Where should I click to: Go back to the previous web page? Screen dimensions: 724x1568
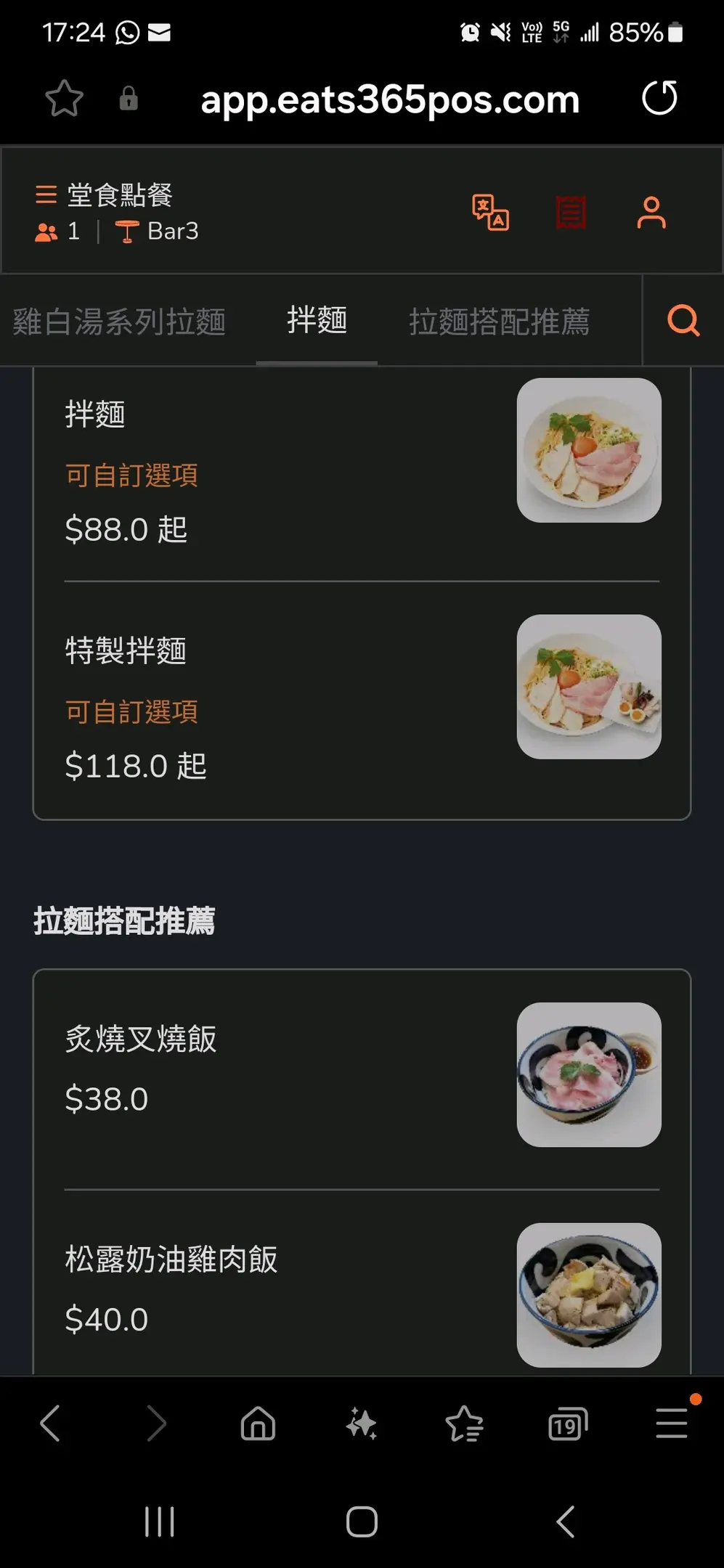pyautogui.click(x=50, y=1423)
